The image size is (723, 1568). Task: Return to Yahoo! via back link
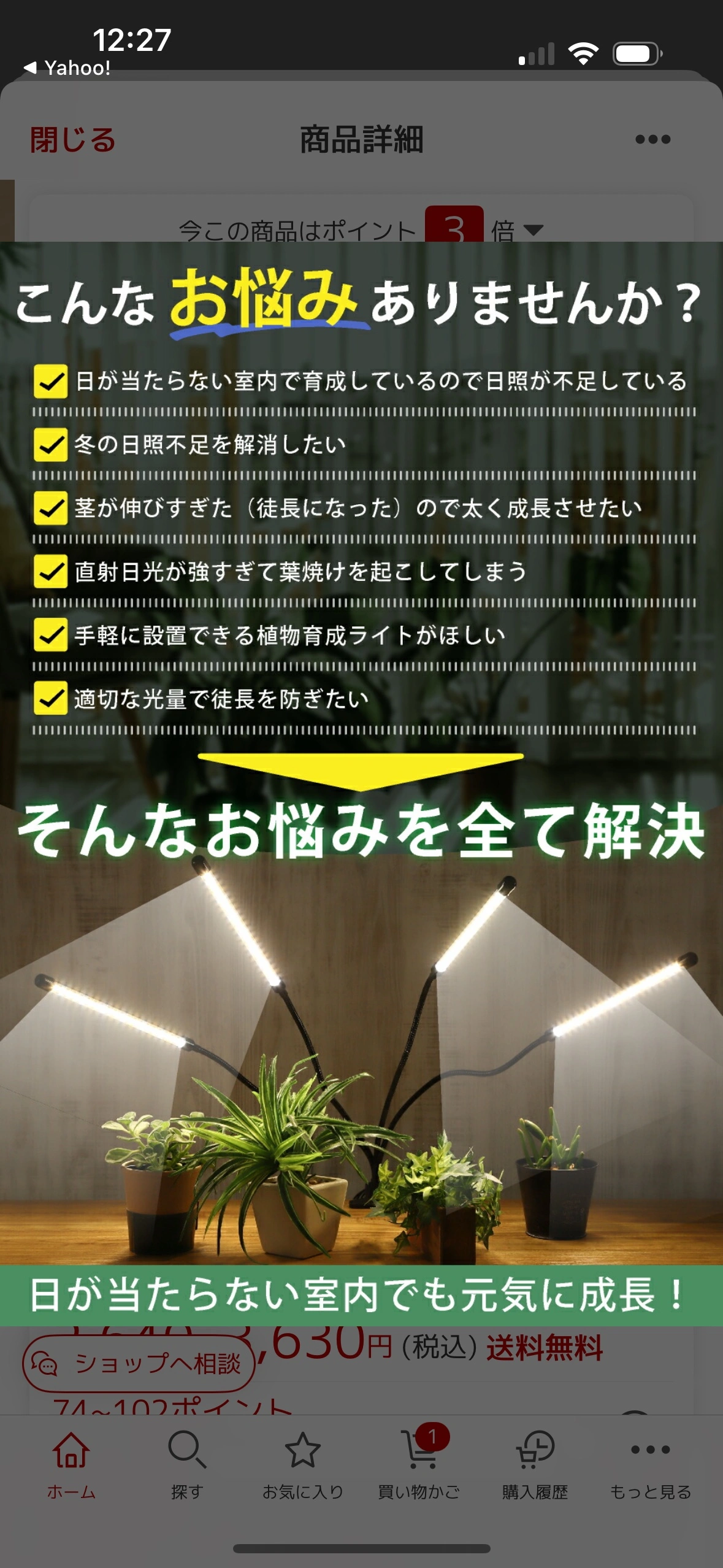[67, 67]
